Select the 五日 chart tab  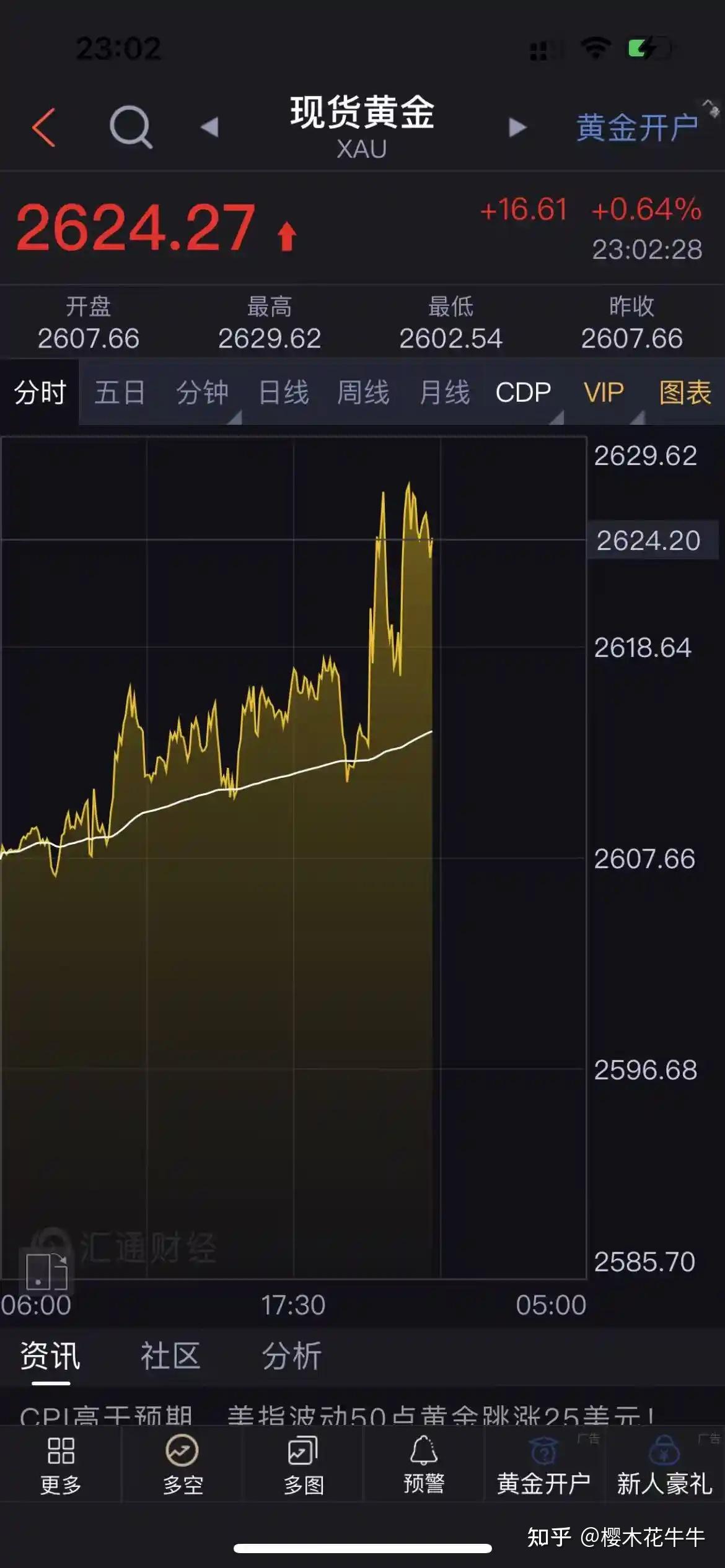tap(120, 393)
